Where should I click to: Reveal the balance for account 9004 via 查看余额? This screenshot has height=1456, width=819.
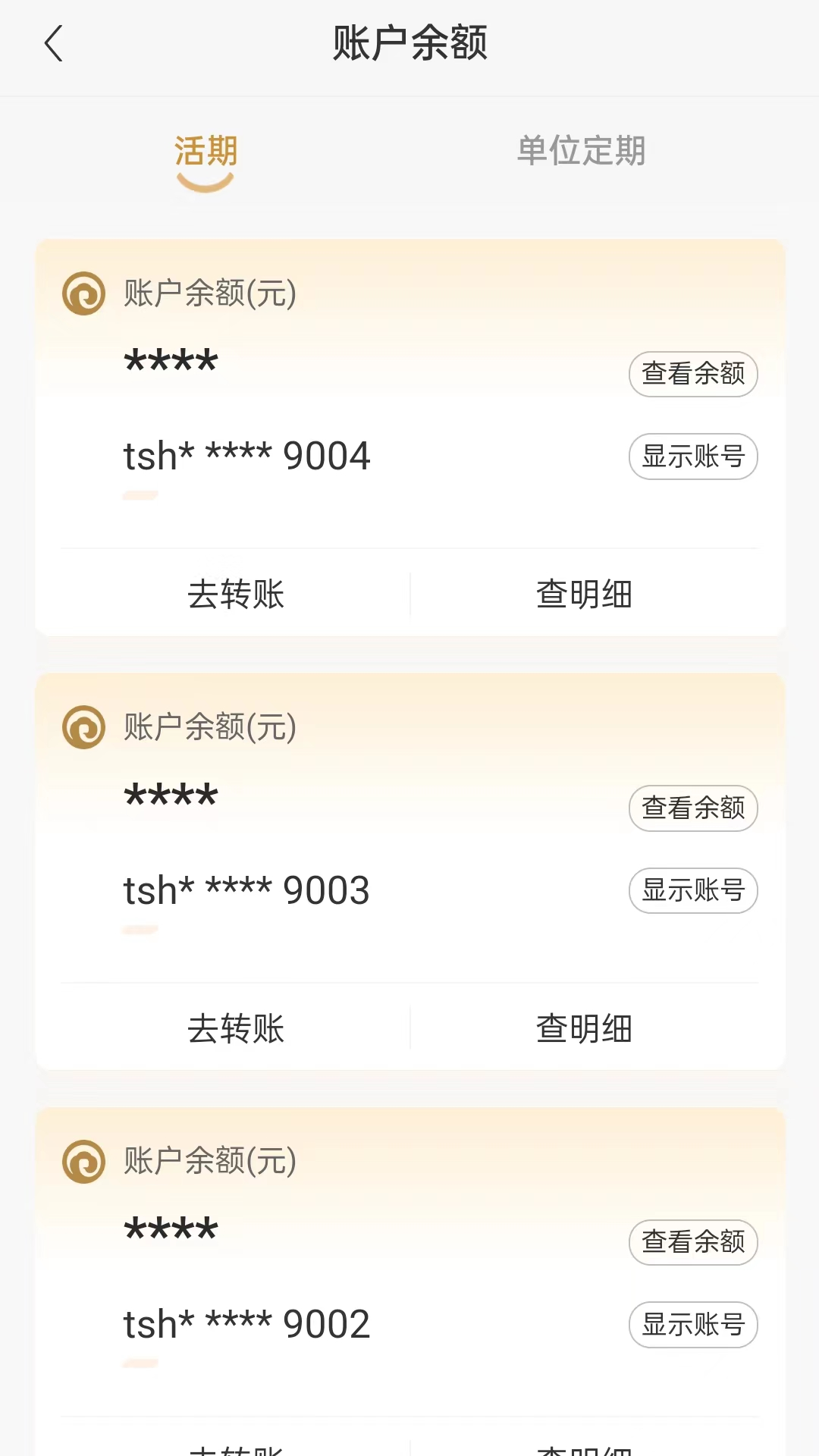[x=692, y=374]
